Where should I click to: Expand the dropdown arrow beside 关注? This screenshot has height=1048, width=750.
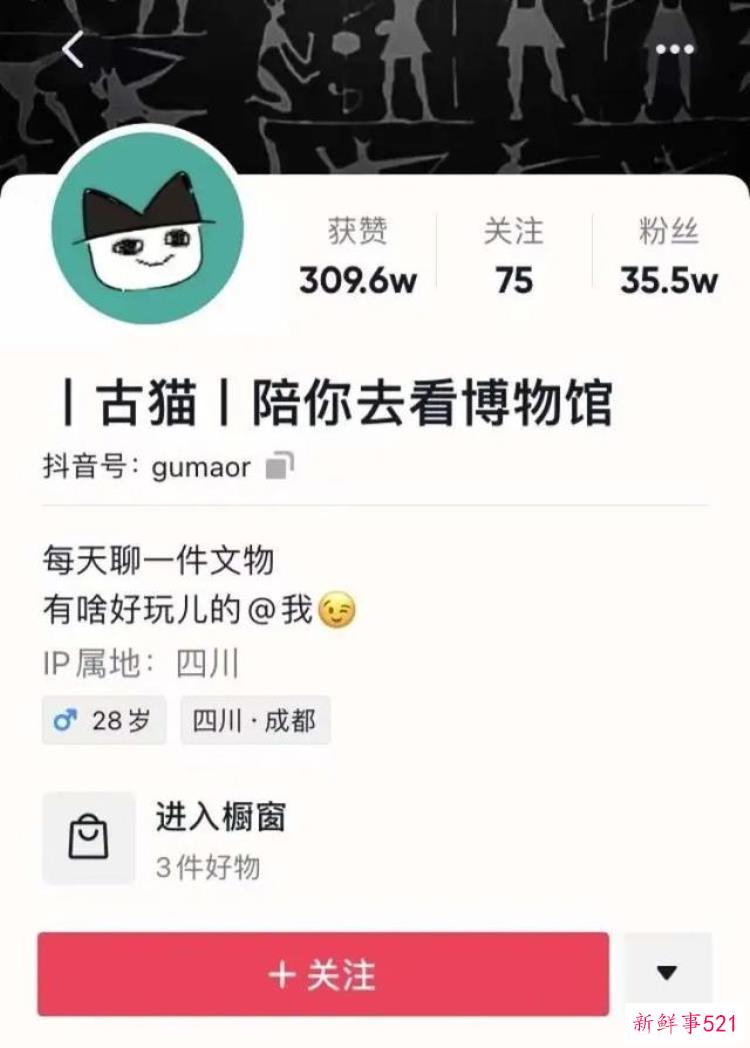[x=667, y=972]
